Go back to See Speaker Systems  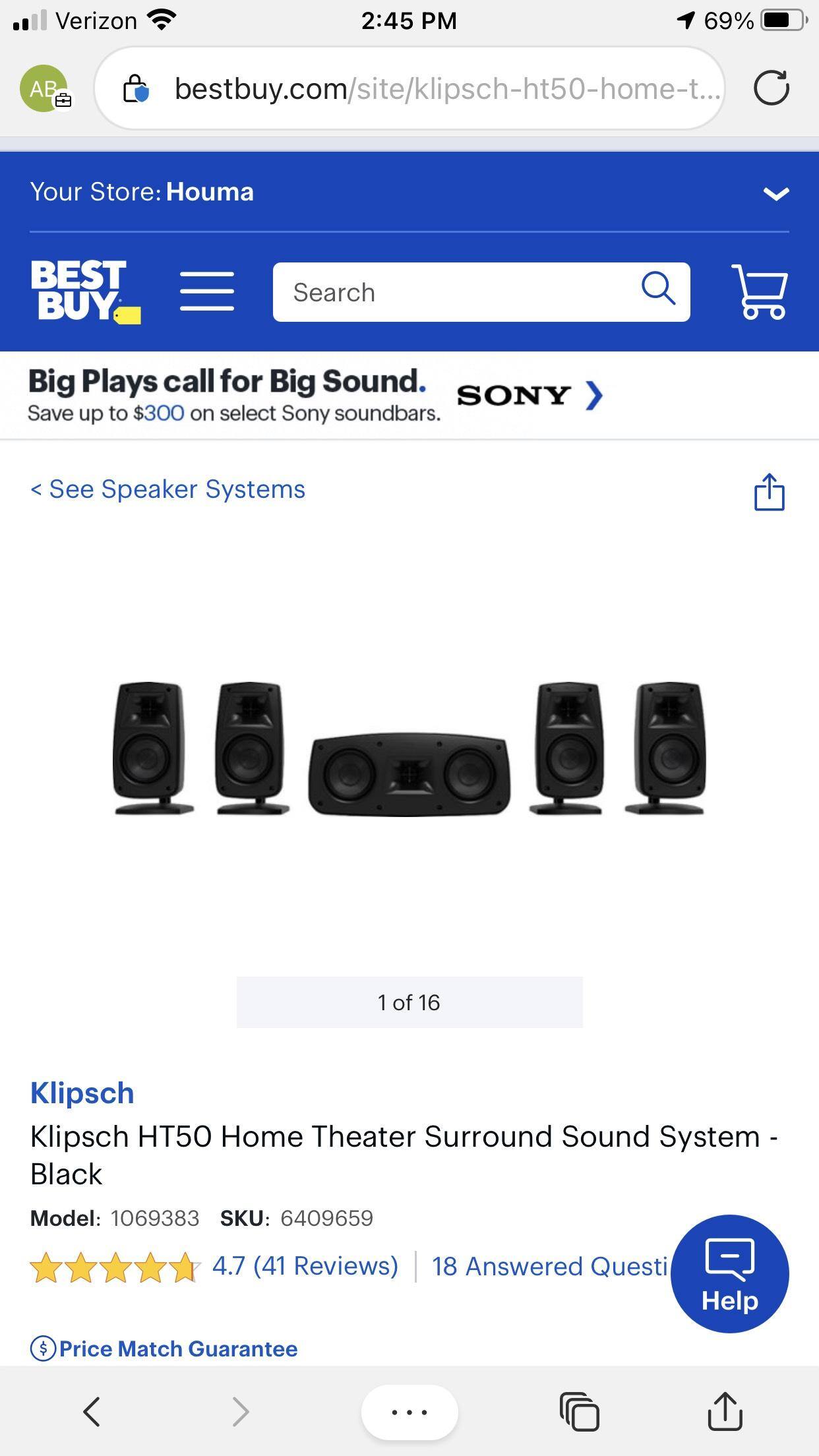[168, 489]
